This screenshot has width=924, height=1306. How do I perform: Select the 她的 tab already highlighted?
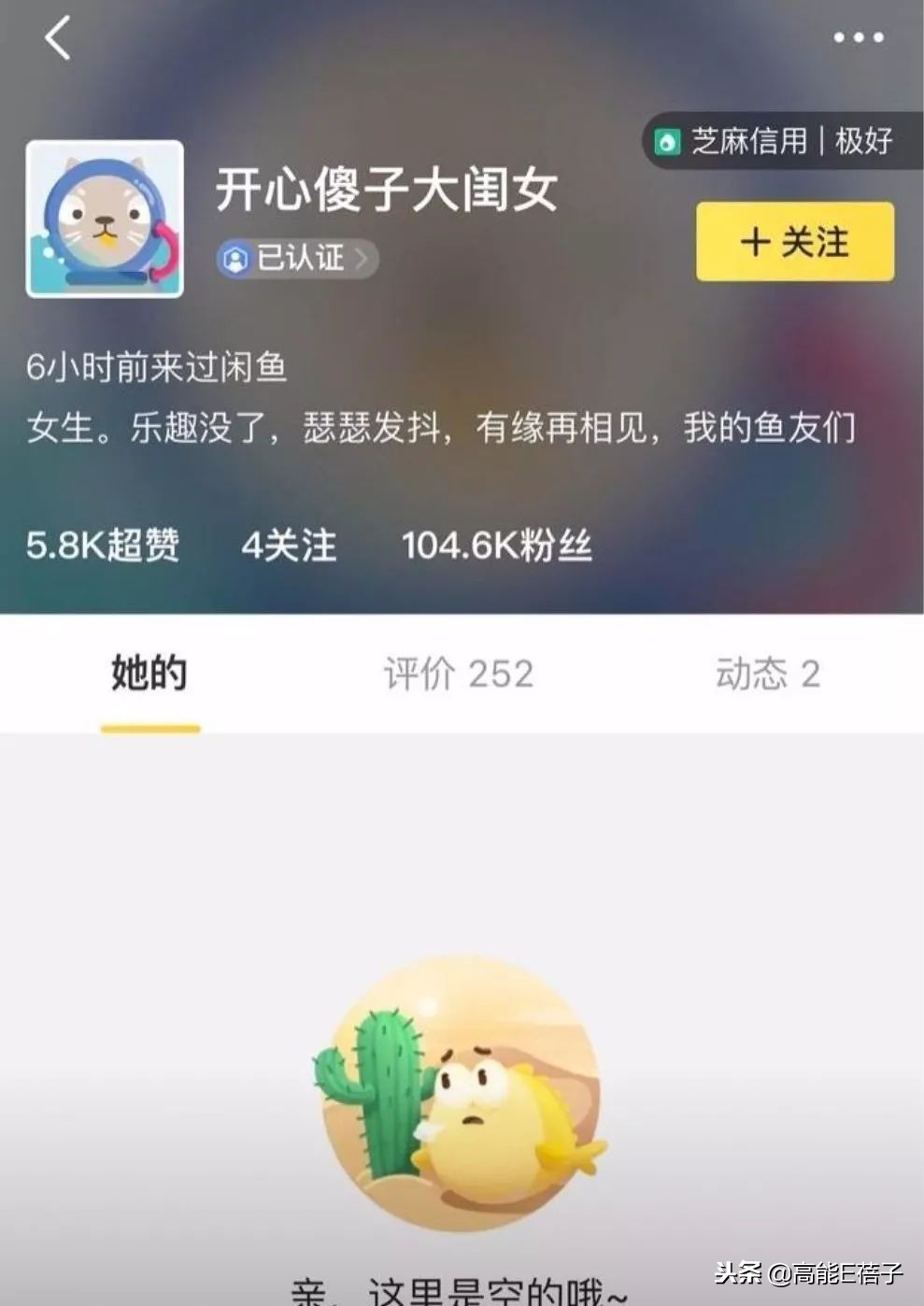point(149,674)
